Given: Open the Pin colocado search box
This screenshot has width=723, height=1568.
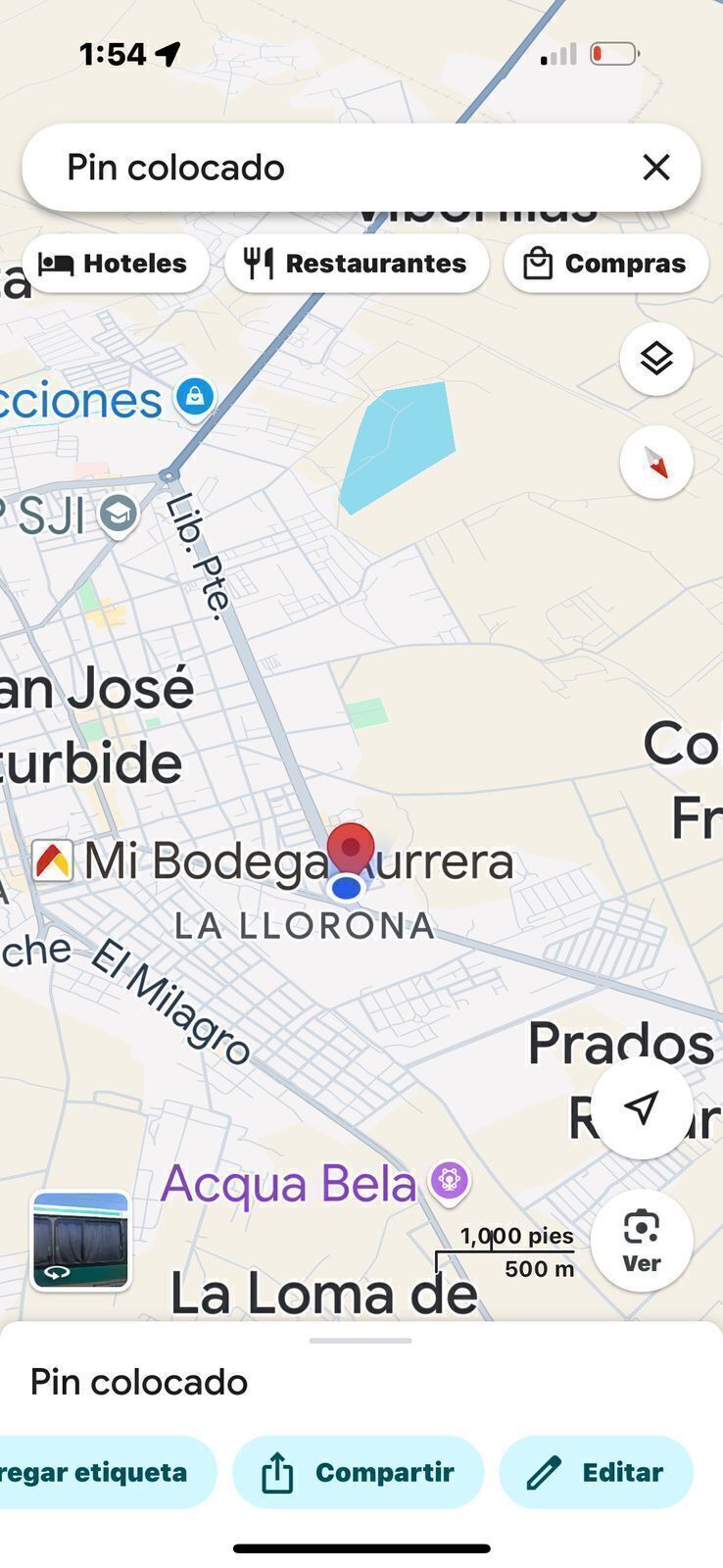Looking at the screenshot, I should [x=323, y=168].
